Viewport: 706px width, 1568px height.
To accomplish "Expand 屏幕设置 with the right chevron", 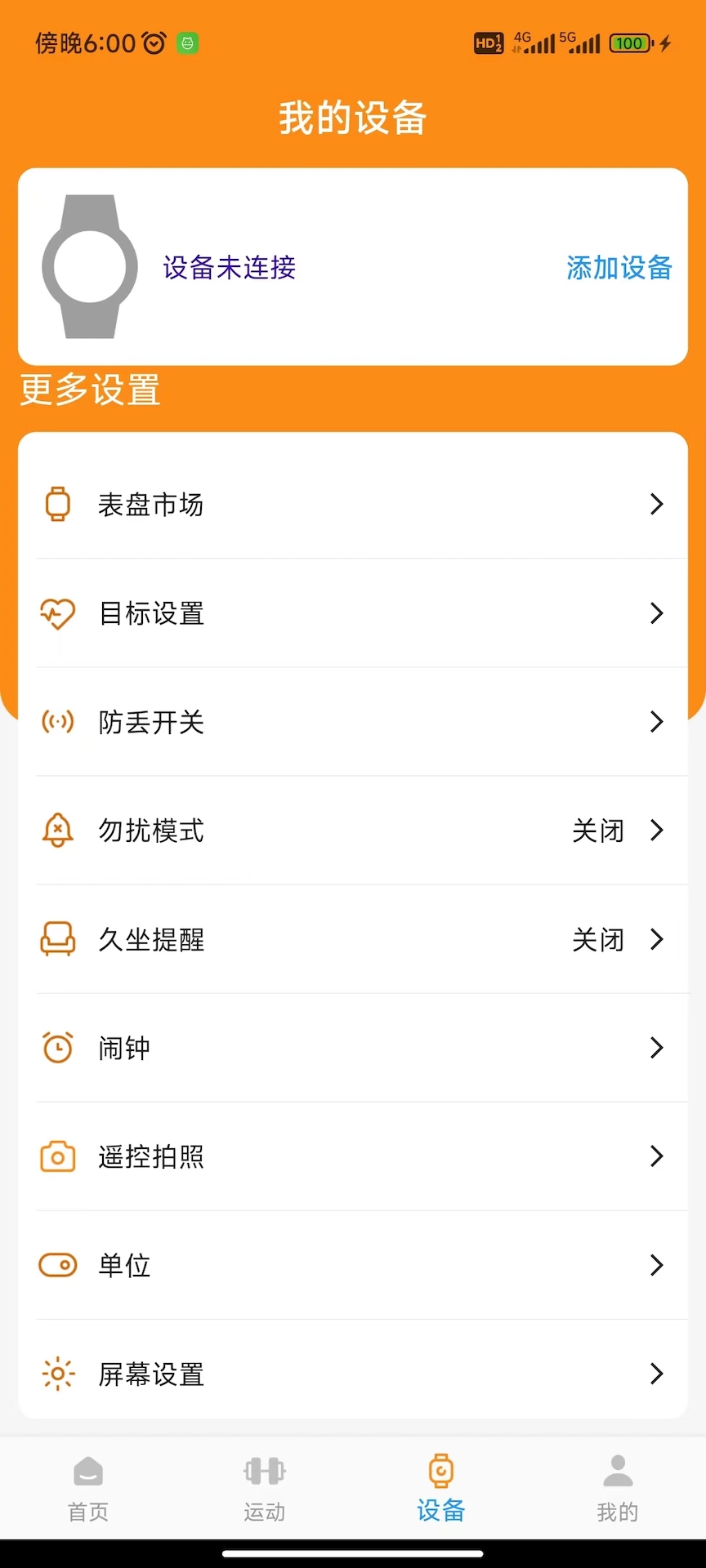I will click(657, 1374).
